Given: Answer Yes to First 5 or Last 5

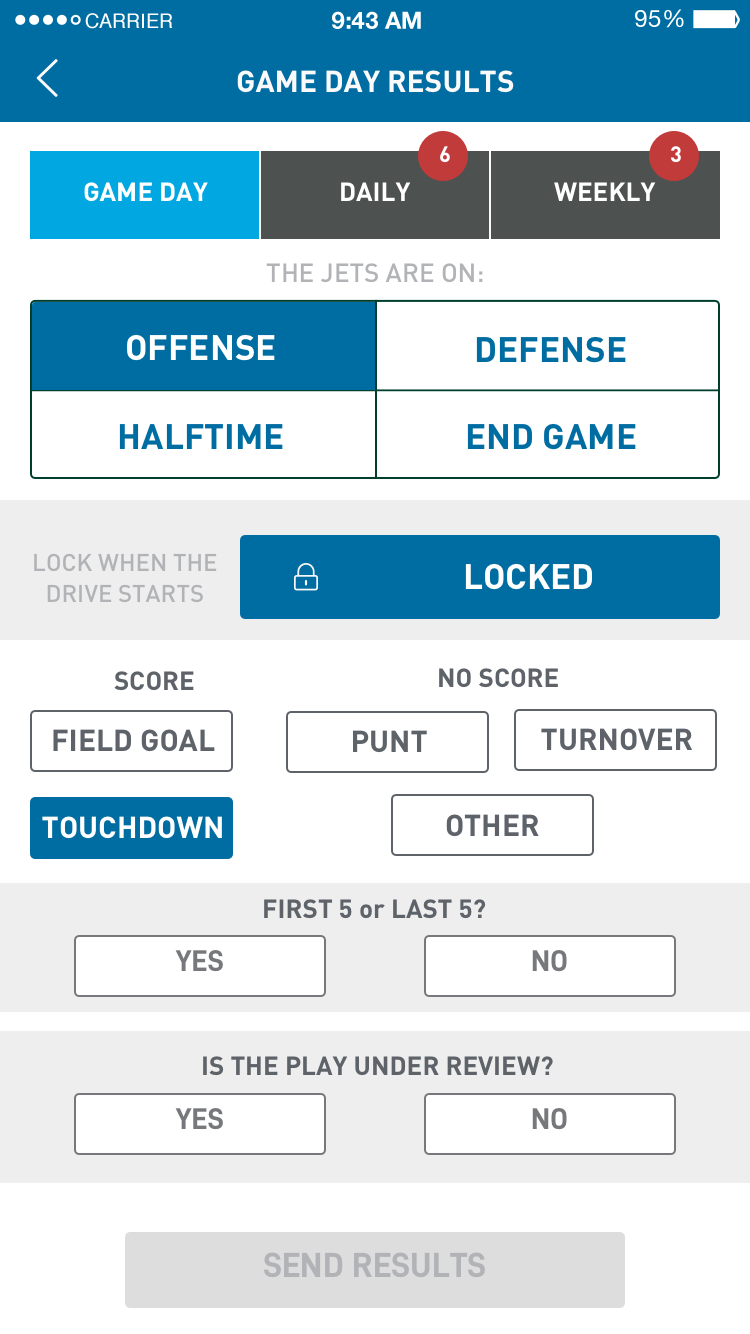Looking at the screenshot, I should pyautogui.click(x=200, y=966).
